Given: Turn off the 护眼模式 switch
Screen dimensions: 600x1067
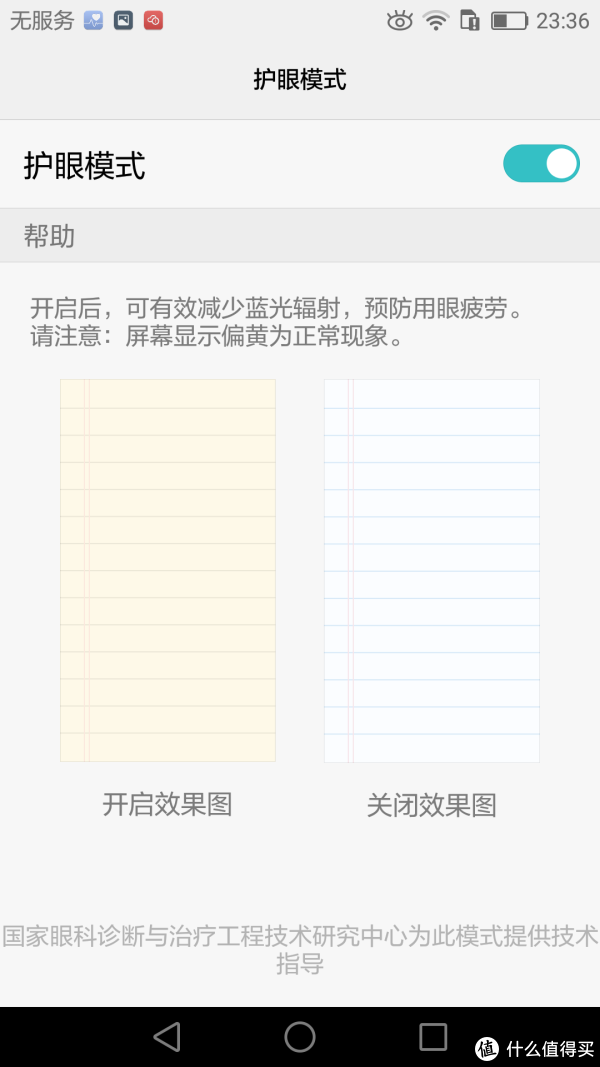Looking at the screenshot, I should (541, 164).
